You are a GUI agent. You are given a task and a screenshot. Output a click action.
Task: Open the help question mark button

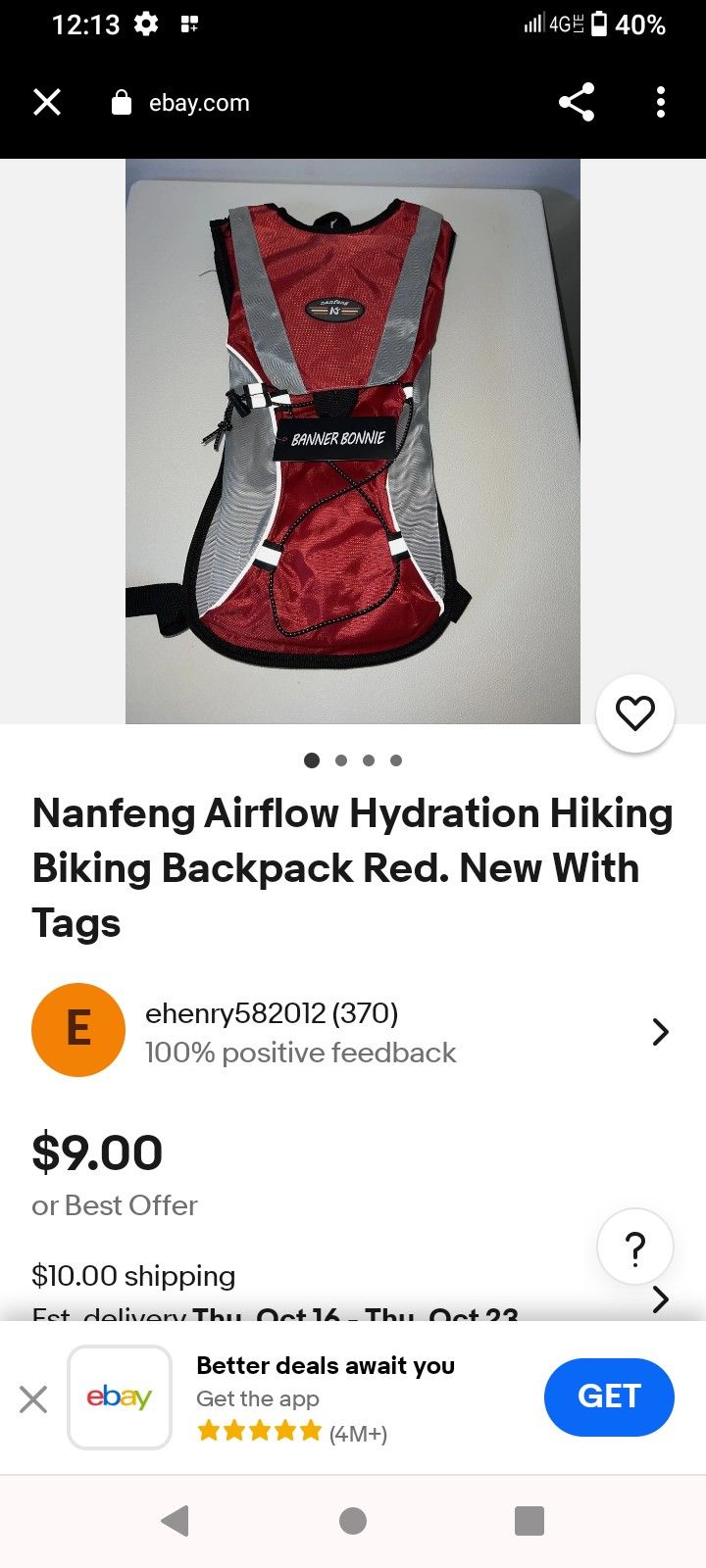coord(635,1247)
